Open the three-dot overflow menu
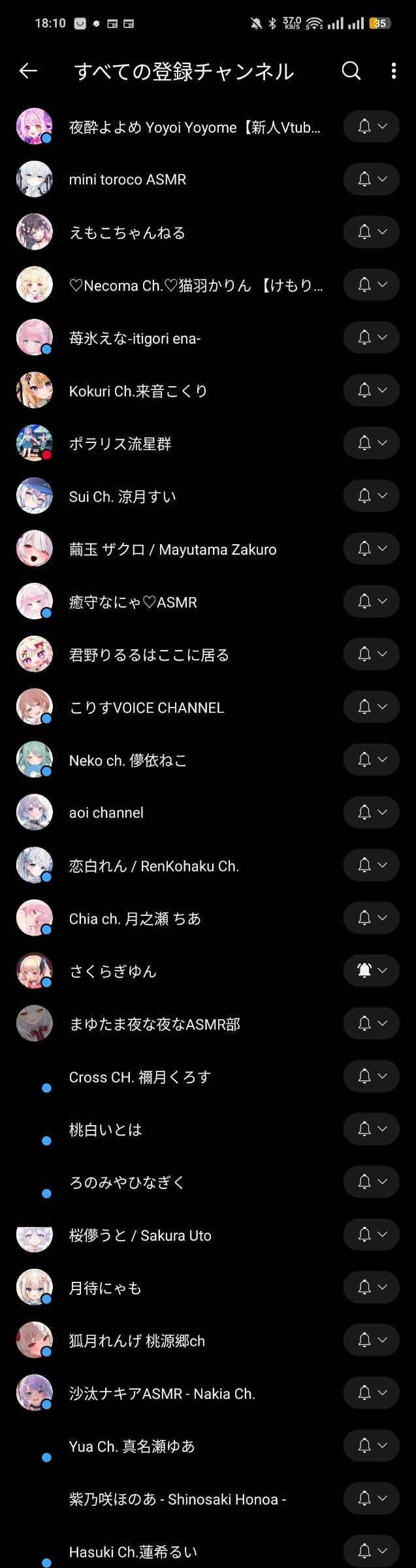The image size is (416, 1568). point(393,71)
